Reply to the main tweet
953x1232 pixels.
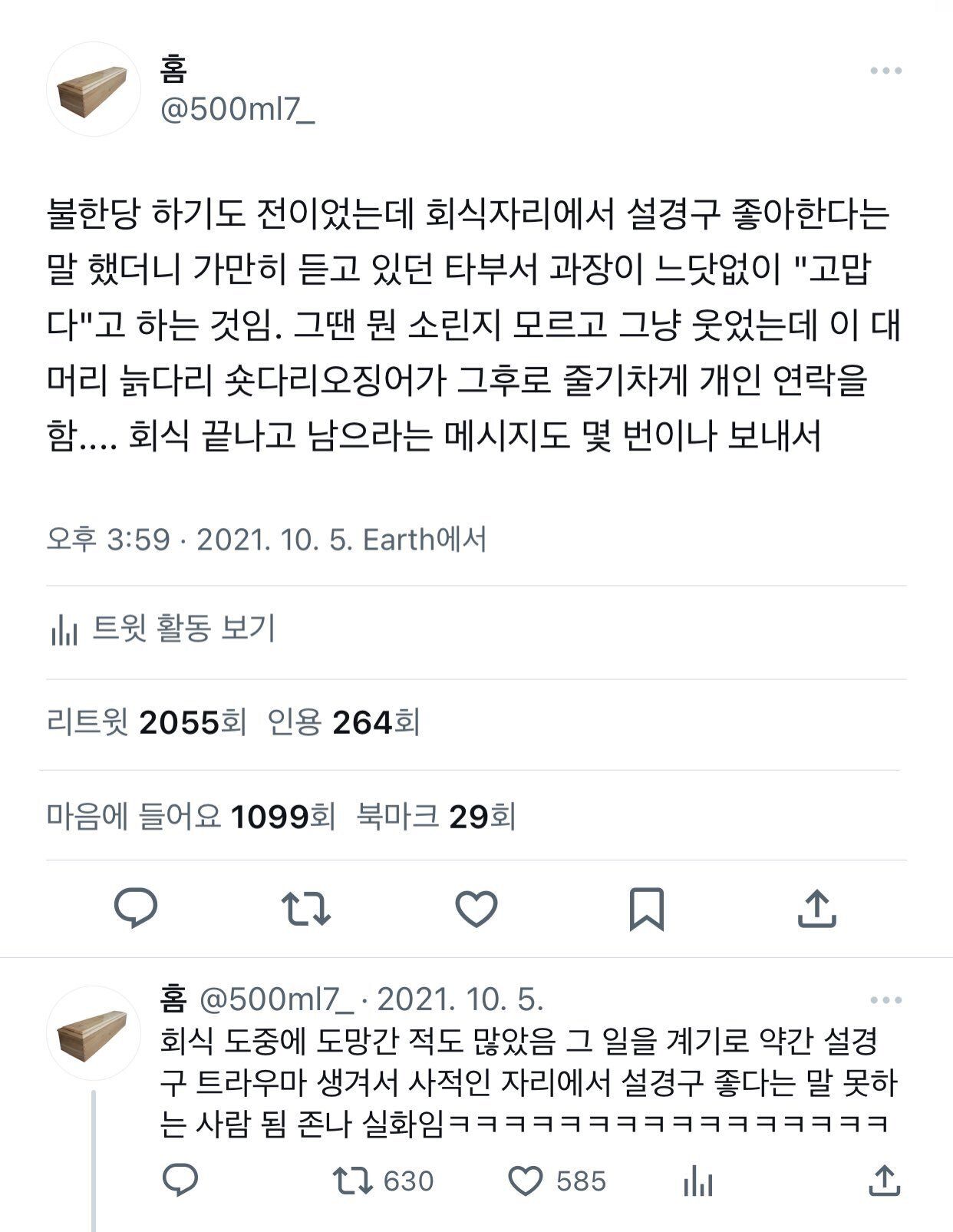[x=136, y=909]
